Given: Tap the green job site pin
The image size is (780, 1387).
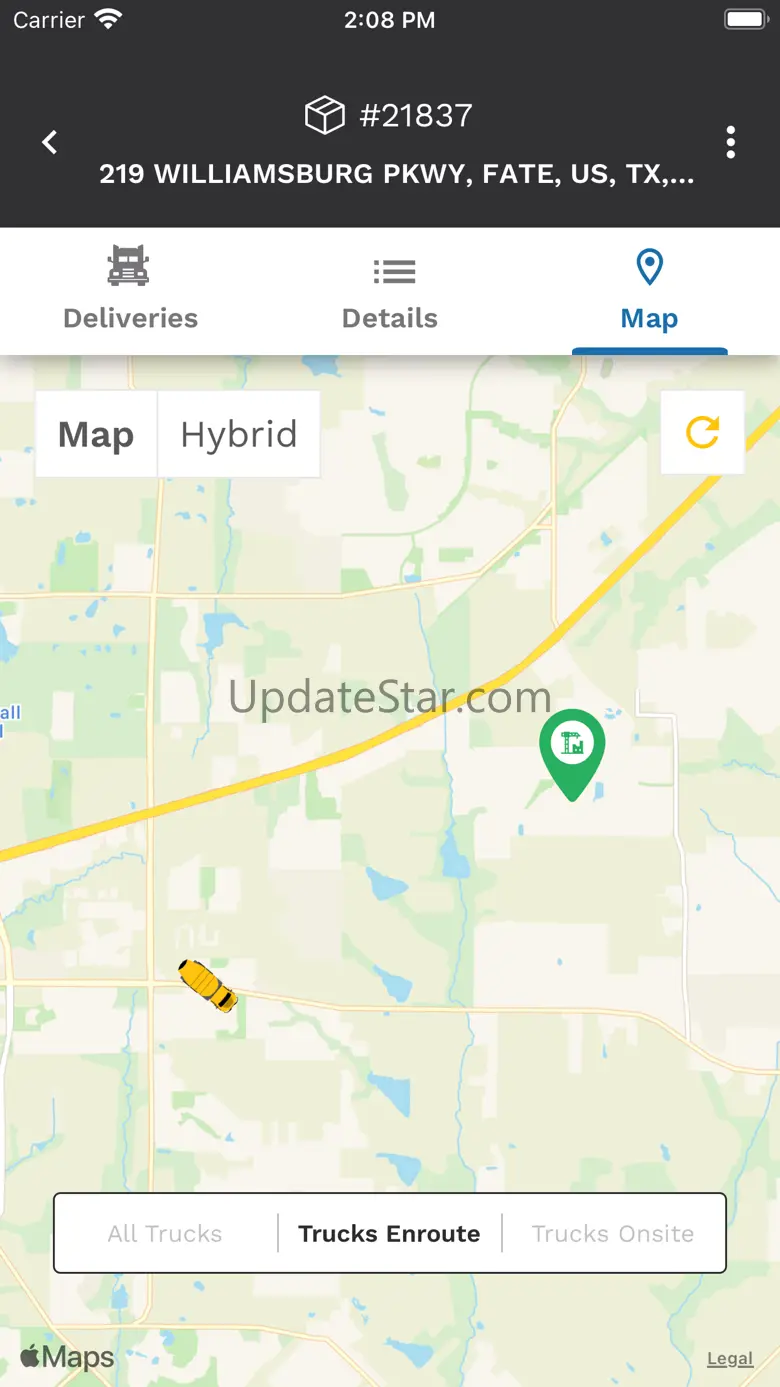Looking at the screenshot, I should 572,747.
